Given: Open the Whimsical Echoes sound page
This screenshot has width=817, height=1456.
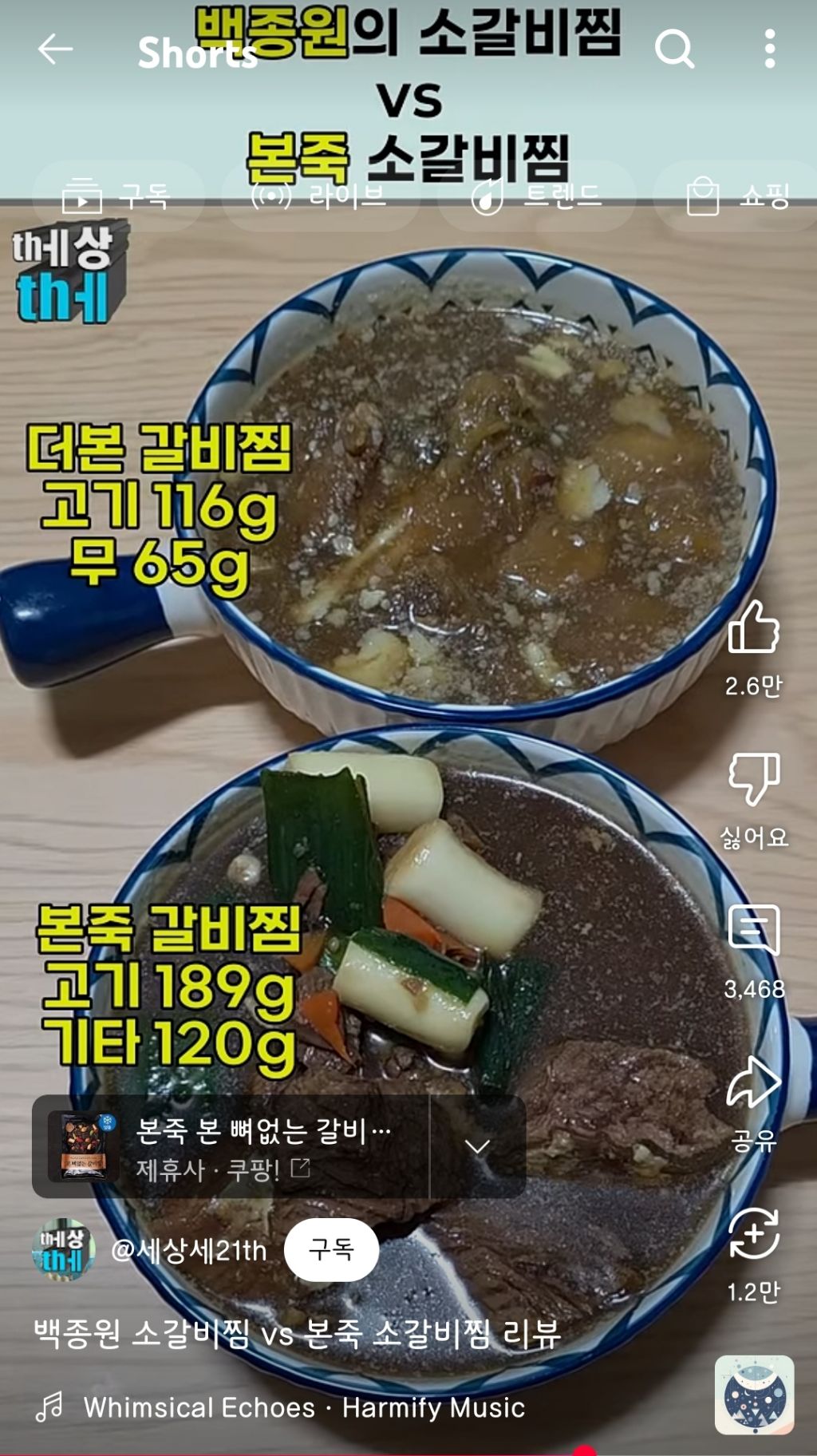Looking at the screenshot, I should pos(304,1407).
